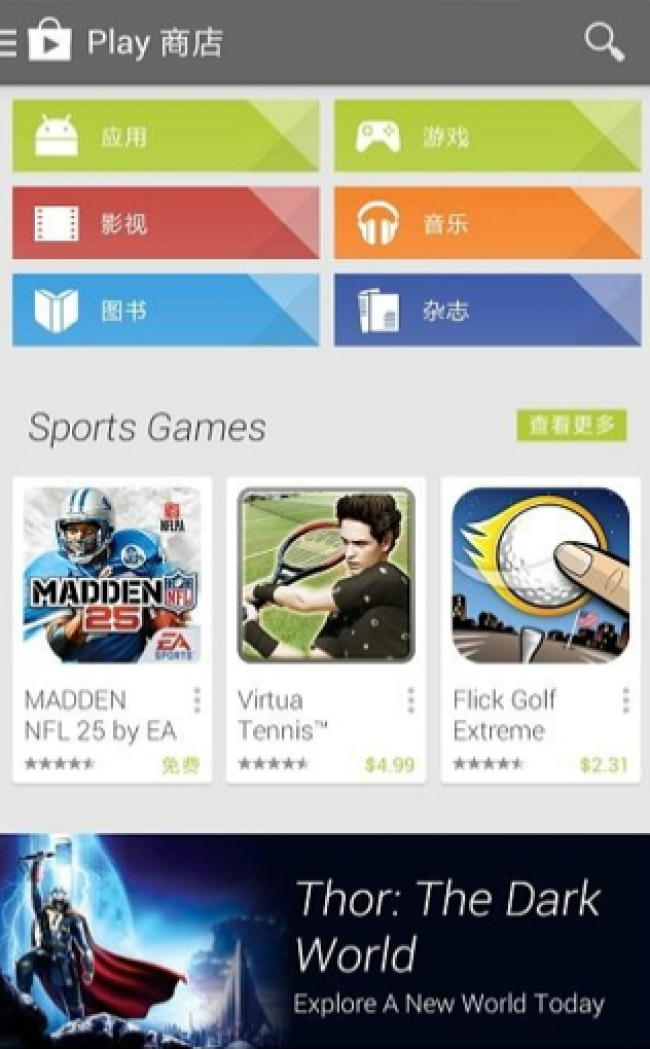This screenshot has width=650, height=1049.
Task: Open overflow menu on MADDEN NFL 25
Action: tap(196, 701)
